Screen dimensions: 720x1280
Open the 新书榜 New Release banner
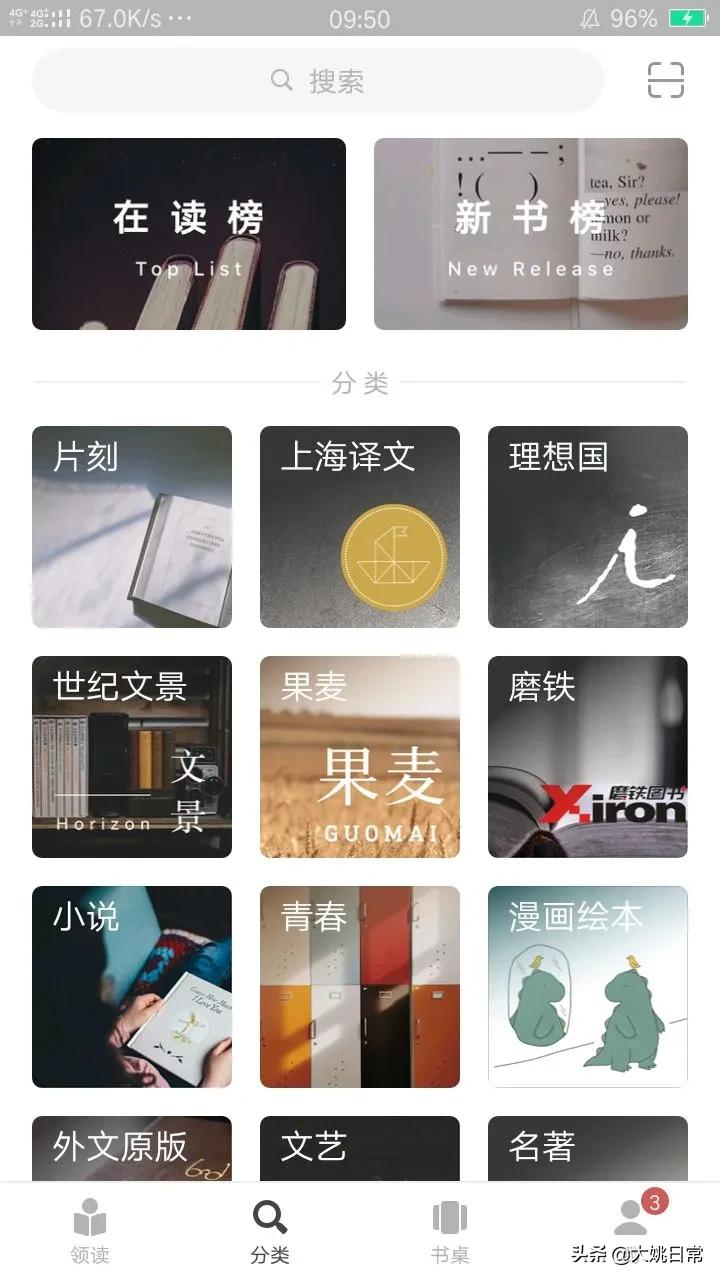pos(530,234)
